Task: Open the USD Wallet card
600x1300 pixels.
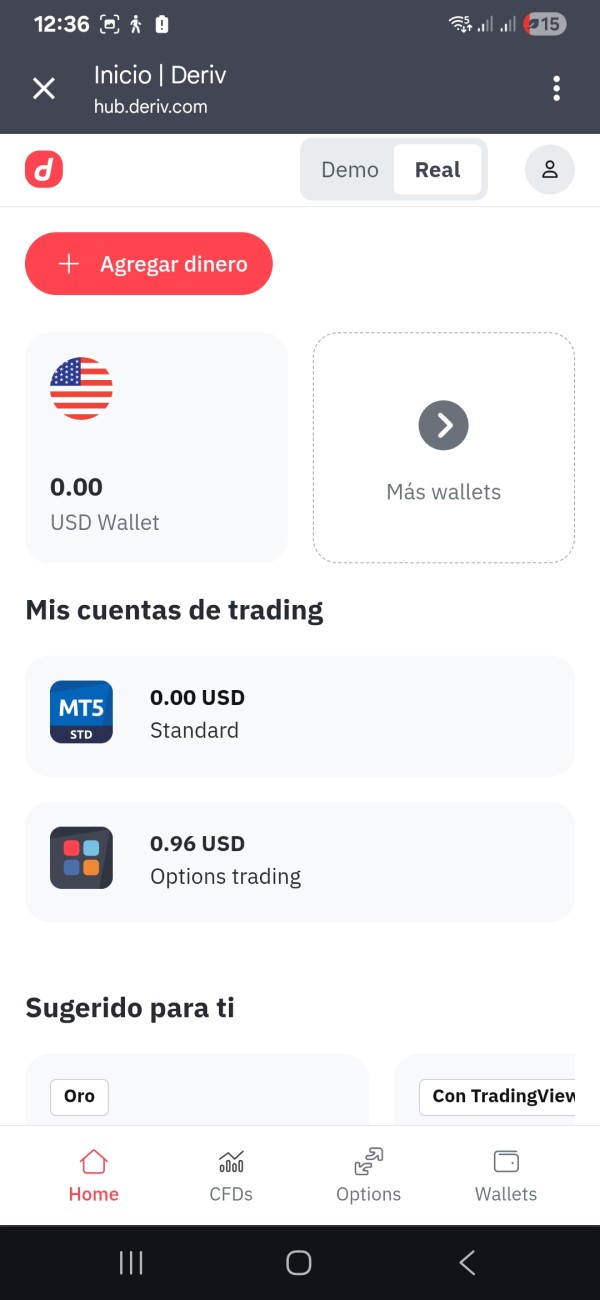Action: 156,447
